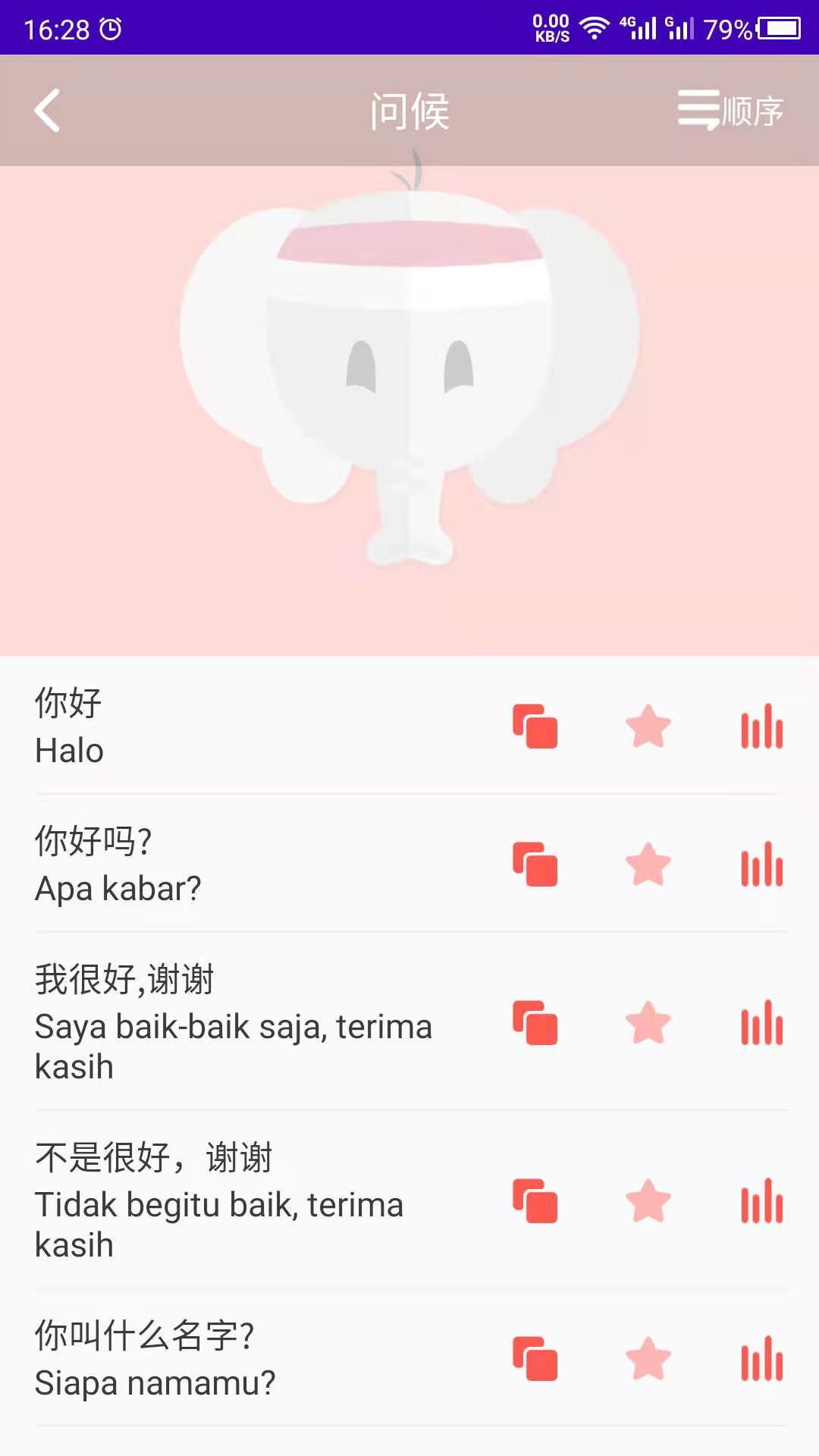Select the 问候 title bar
The height and width of the screenshot is (1456, 819).
tap(409, 110)
